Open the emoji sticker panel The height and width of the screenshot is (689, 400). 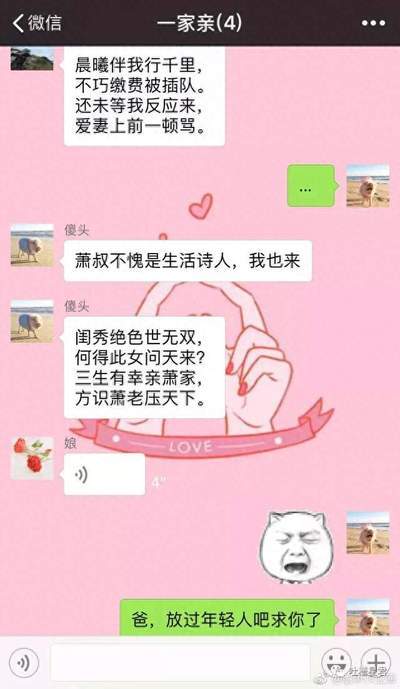[336, 662]
